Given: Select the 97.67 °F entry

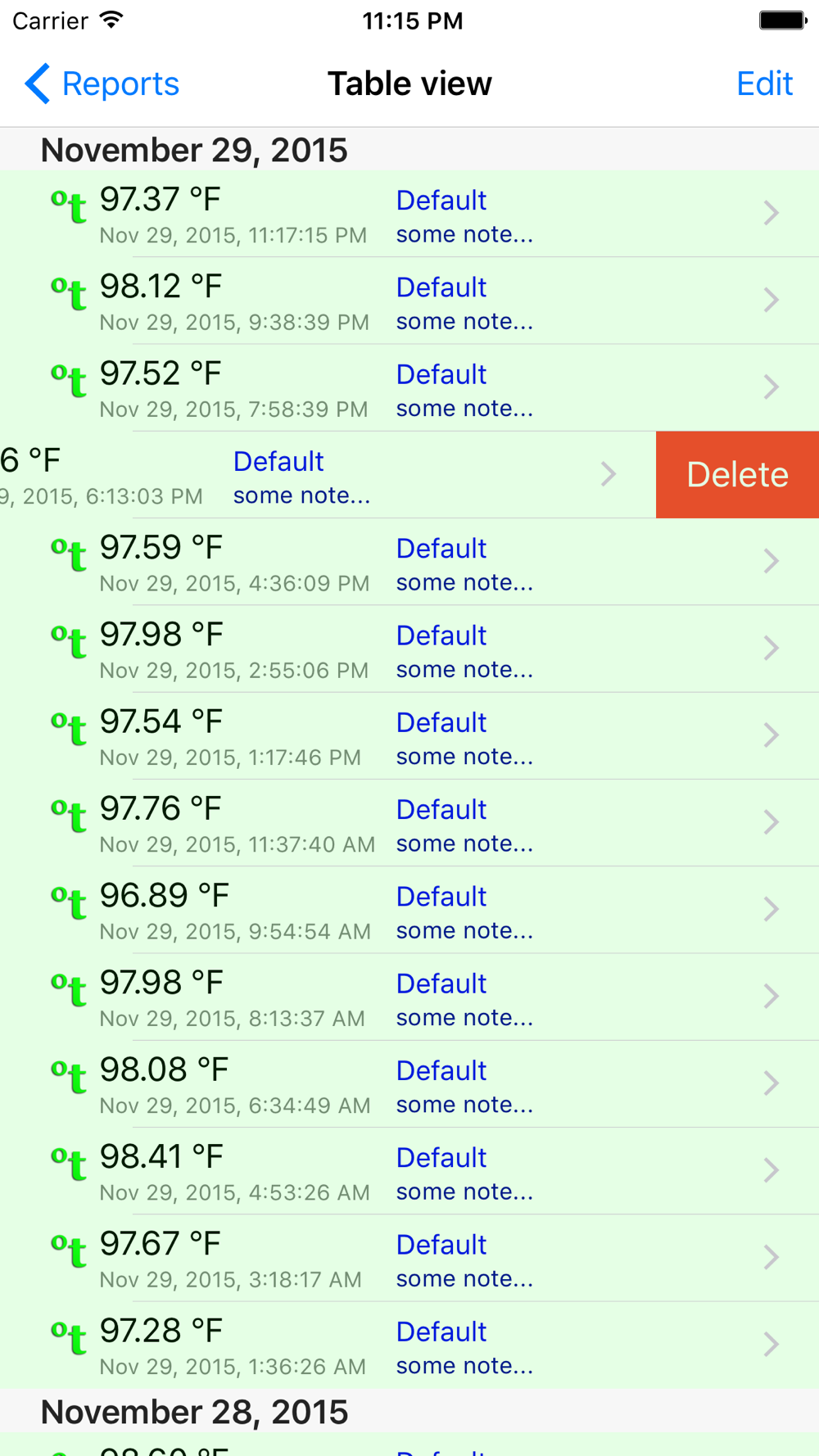Looking at the screenshot, I should click(x=409, y=1258).
